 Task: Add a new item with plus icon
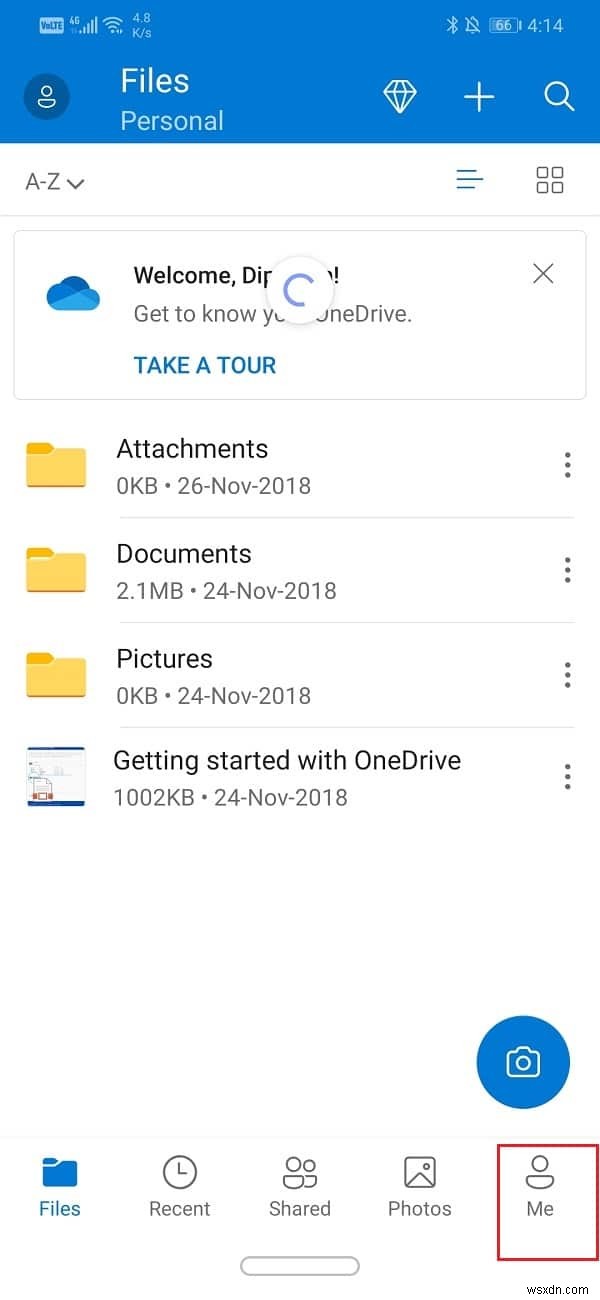(x=479, y=97)
